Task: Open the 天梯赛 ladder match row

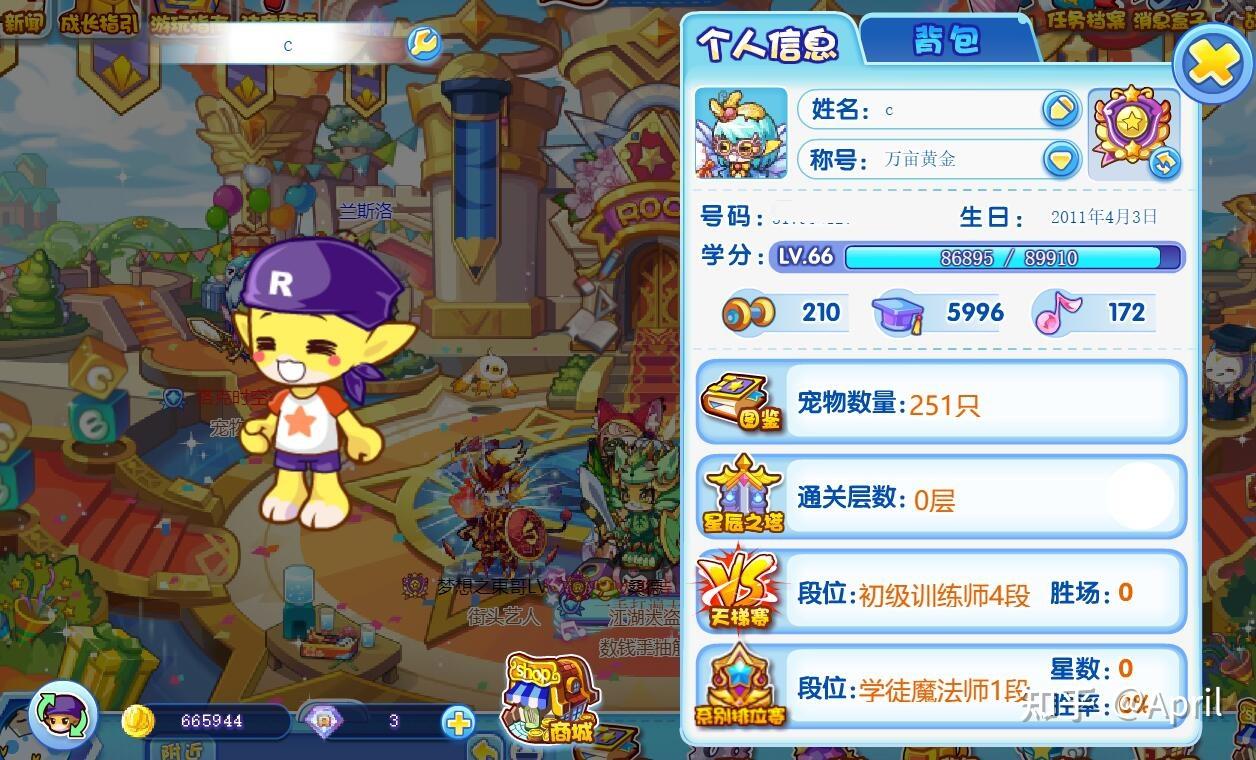Action: (x=941, y=592)
